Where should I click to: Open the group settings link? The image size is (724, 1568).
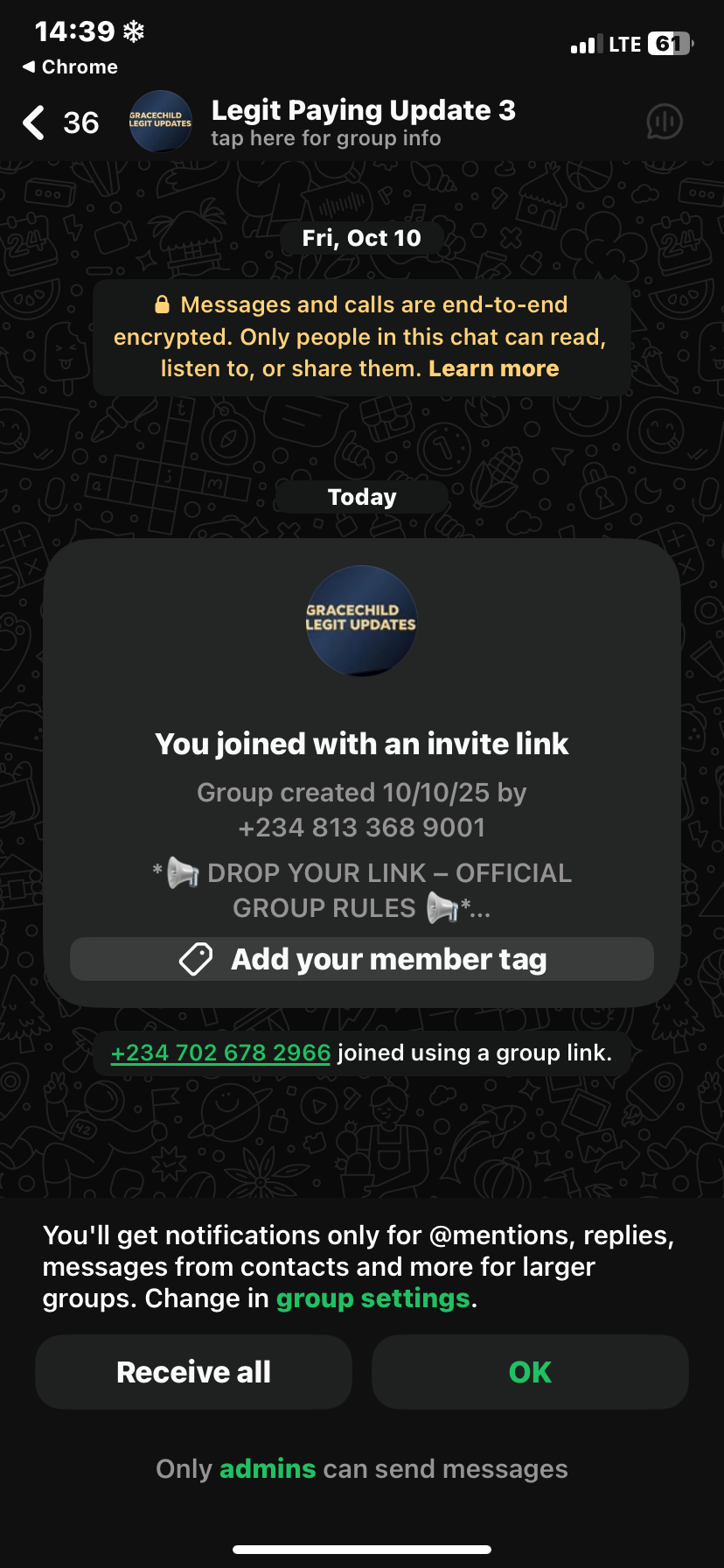(x=372, y=1298)
